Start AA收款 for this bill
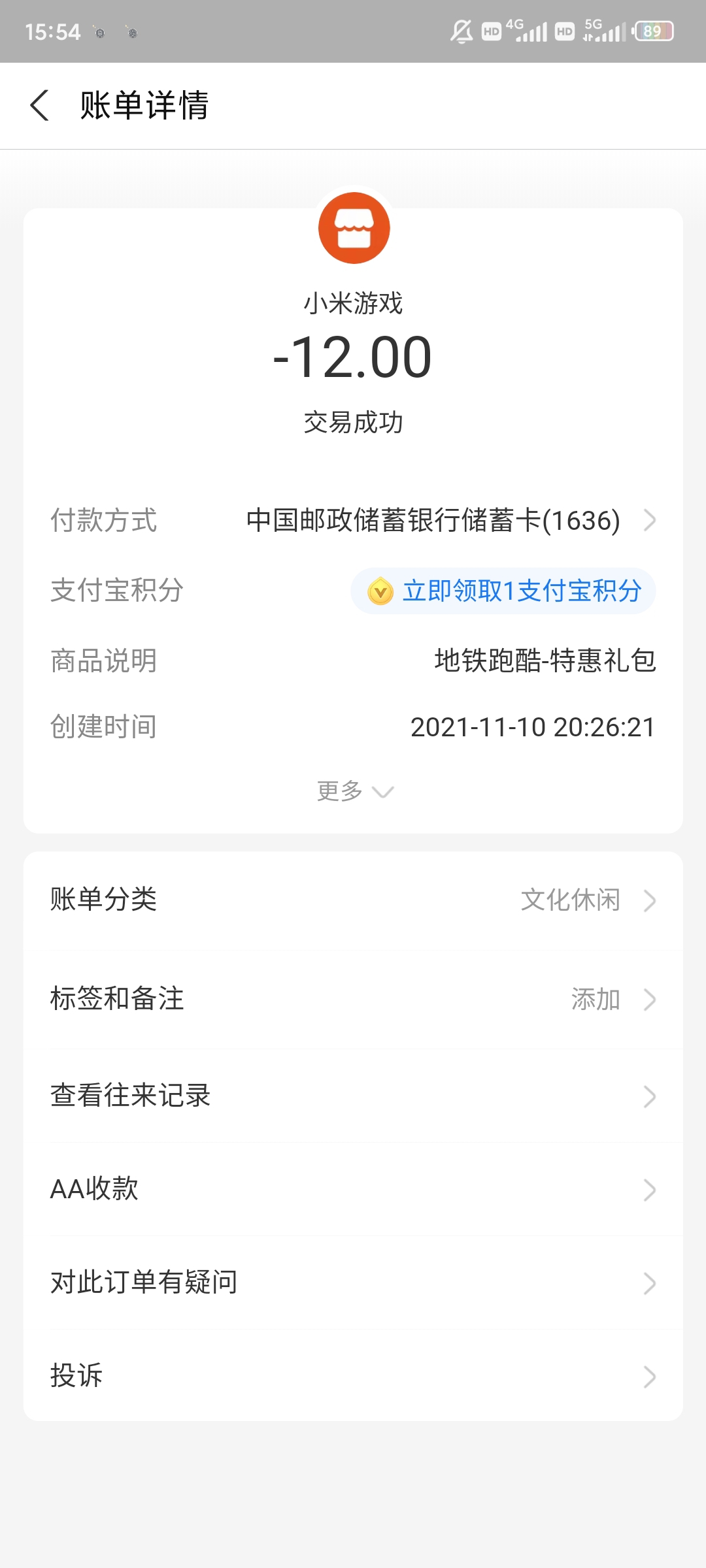 point(353,1190)
